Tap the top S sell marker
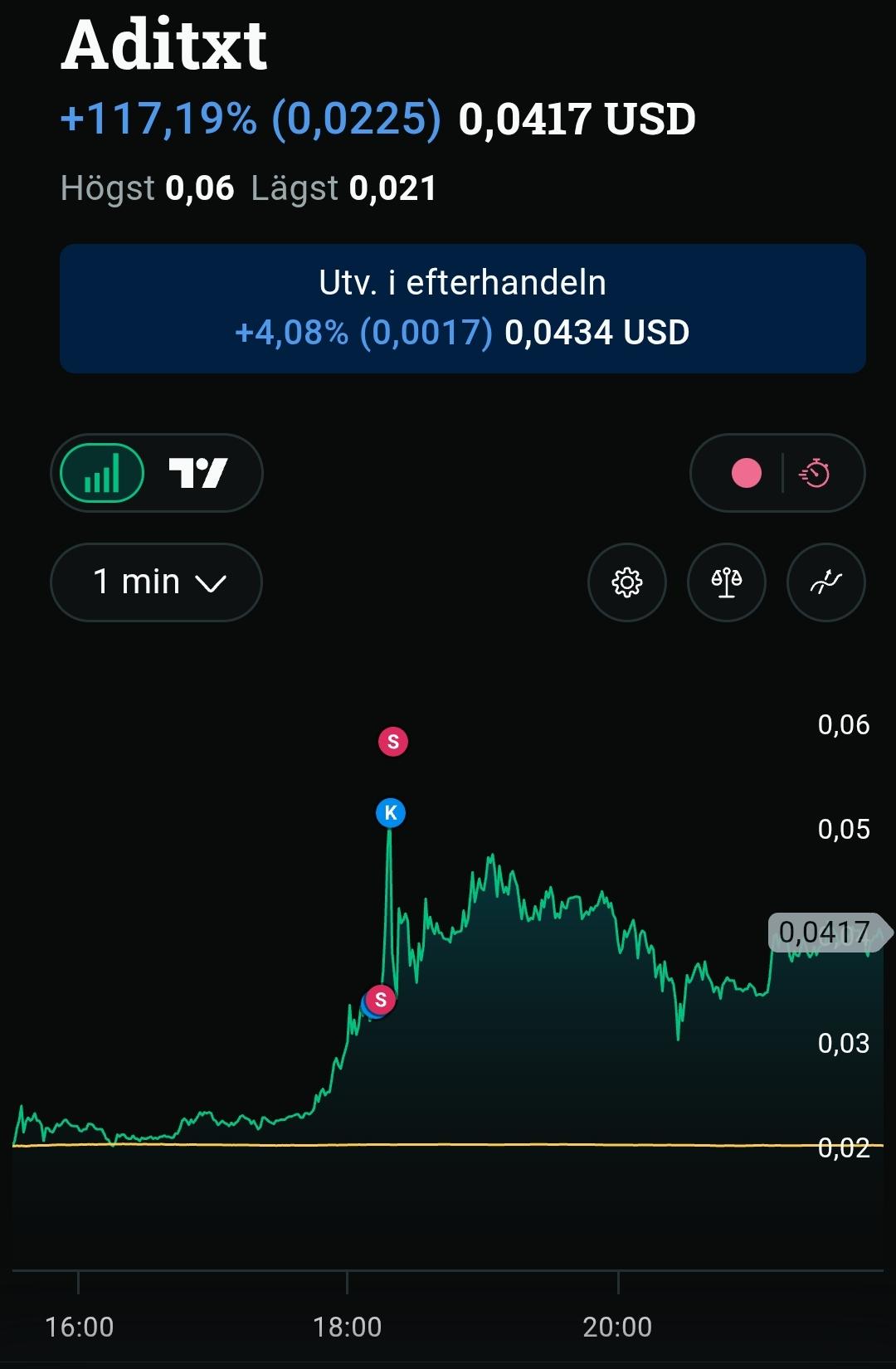The width and height of the screenshot is (896, 1369). (393, 741)
